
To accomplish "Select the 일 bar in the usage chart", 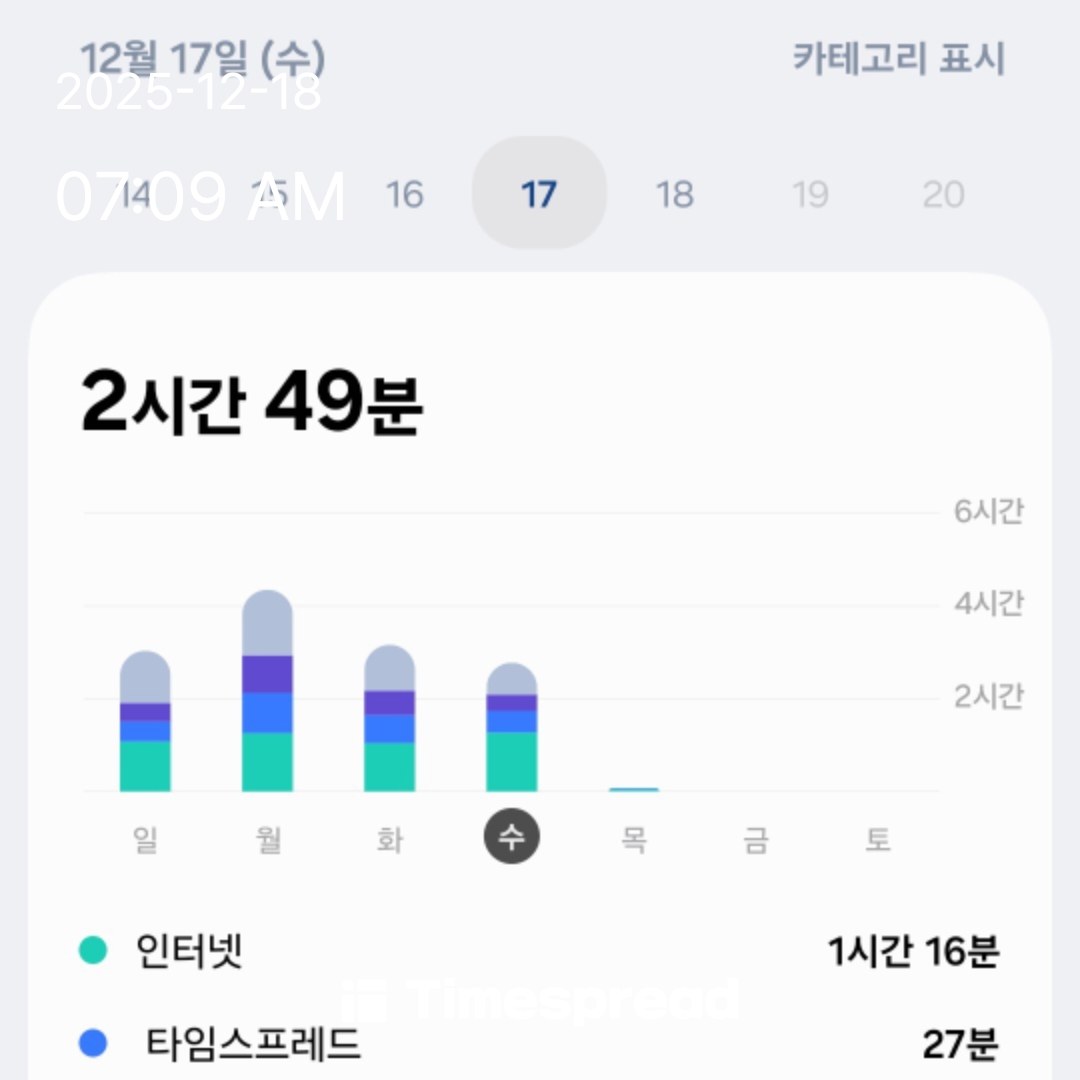I will [x=145, y=722].
